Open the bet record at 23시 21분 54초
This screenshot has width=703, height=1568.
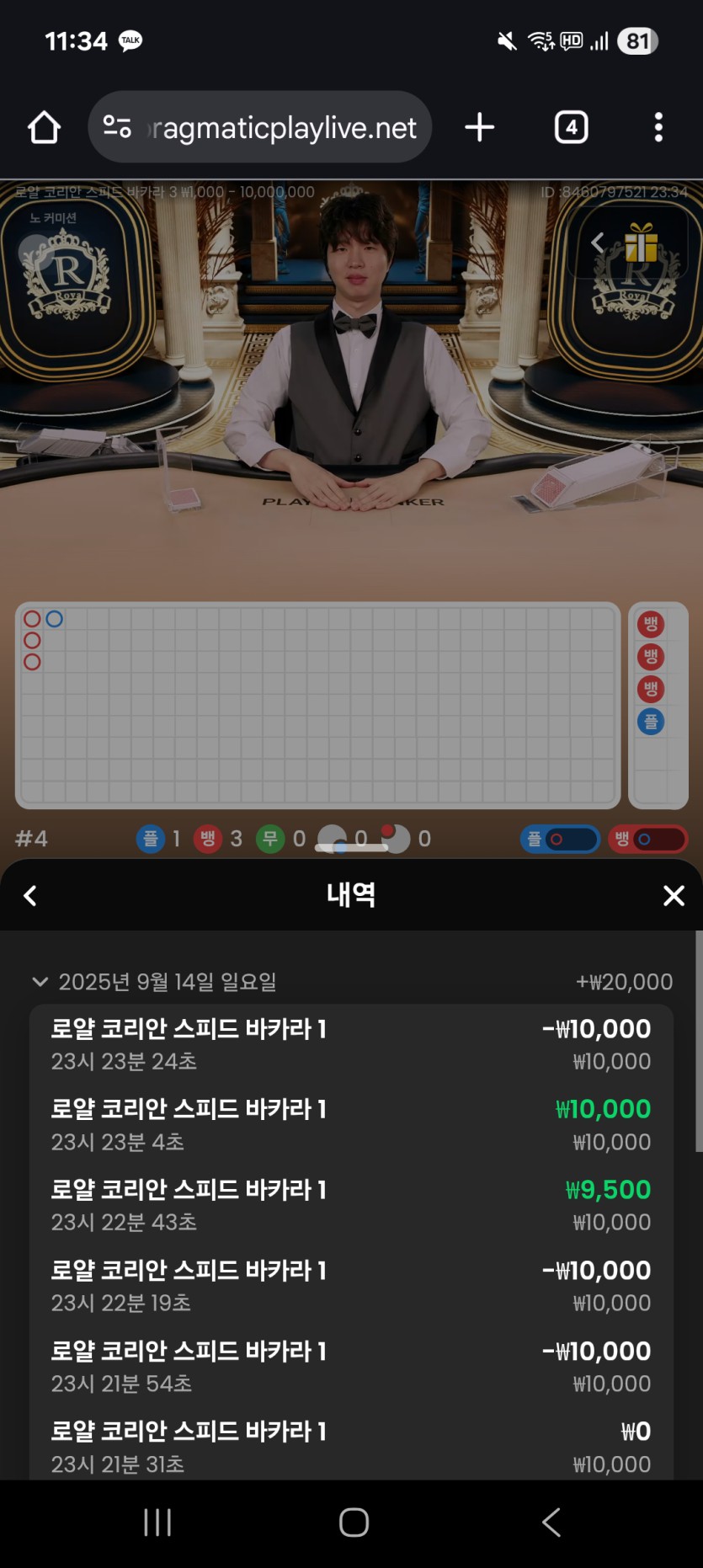click(350, 1367)
